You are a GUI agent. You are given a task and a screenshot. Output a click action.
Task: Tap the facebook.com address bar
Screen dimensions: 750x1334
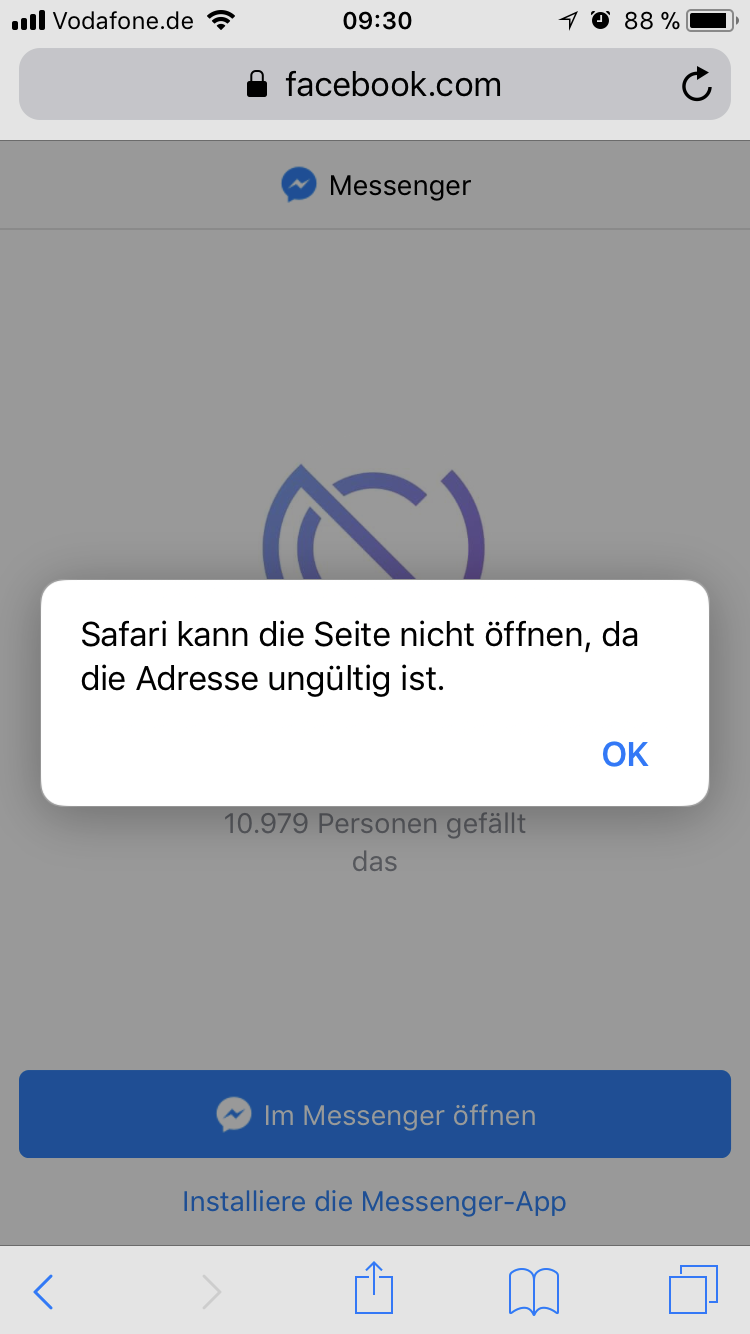pos(374,85)
